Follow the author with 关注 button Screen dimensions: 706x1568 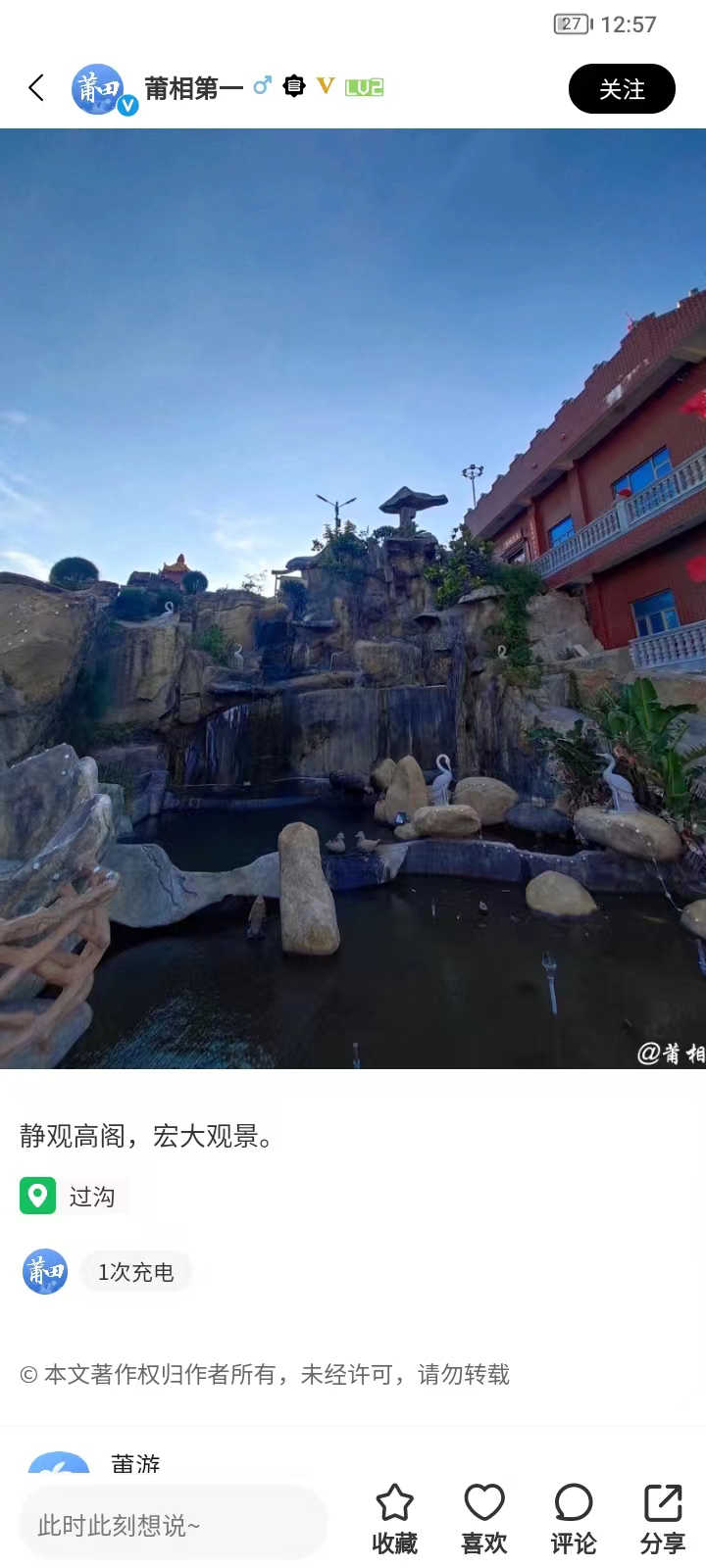pos(622,89)
